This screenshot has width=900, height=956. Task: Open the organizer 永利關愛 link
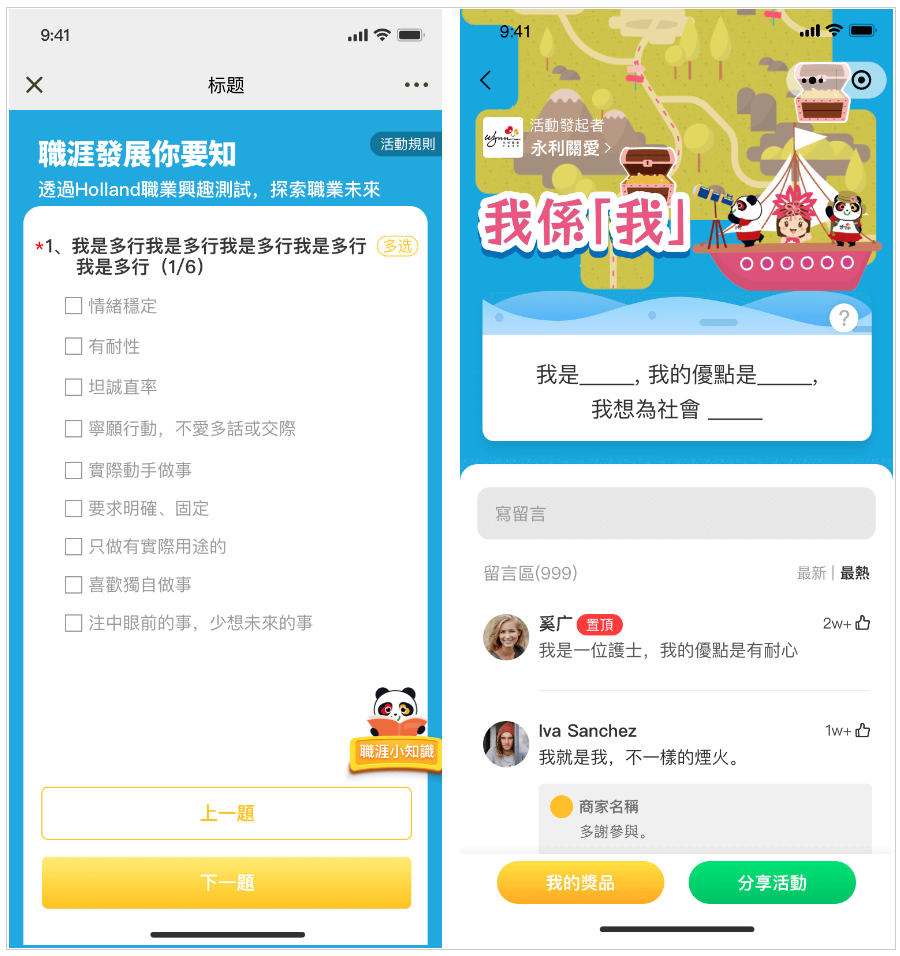point(570,148)
